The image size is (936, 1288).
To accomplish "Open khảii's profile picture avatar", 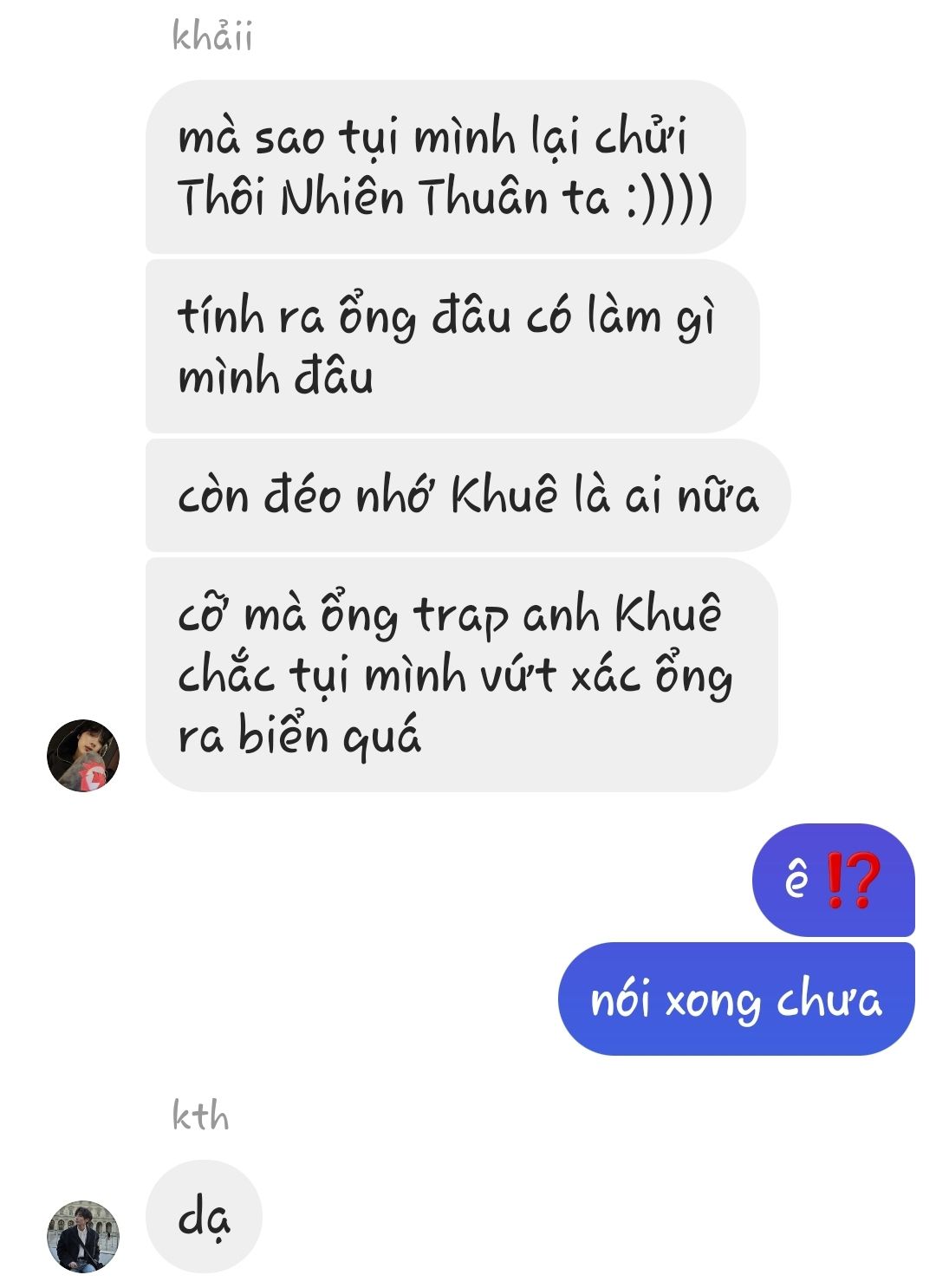I will pyautogui.click(x=83, y=755).
